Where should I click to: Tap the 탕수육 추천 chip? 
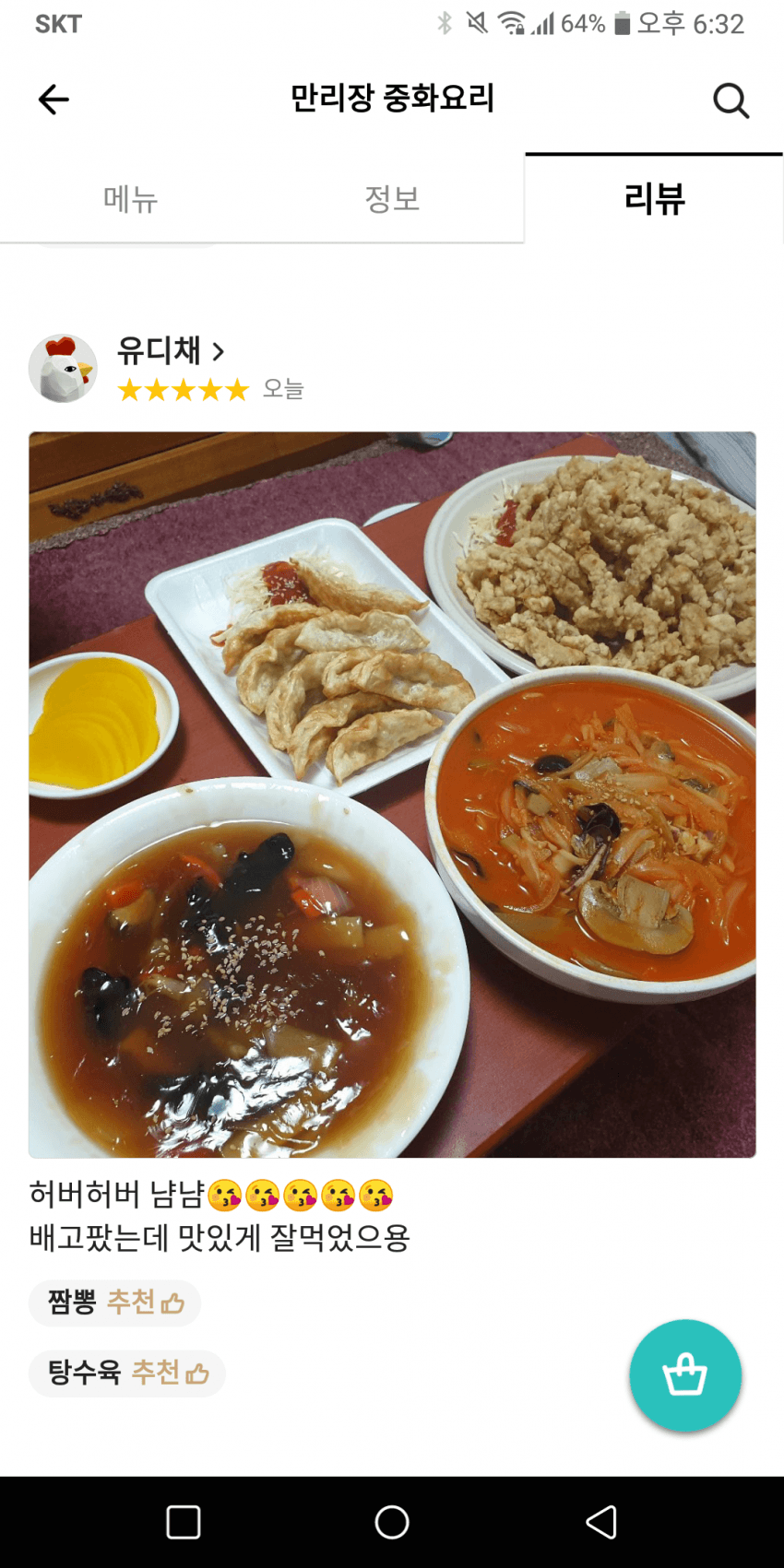[127, 1373]
